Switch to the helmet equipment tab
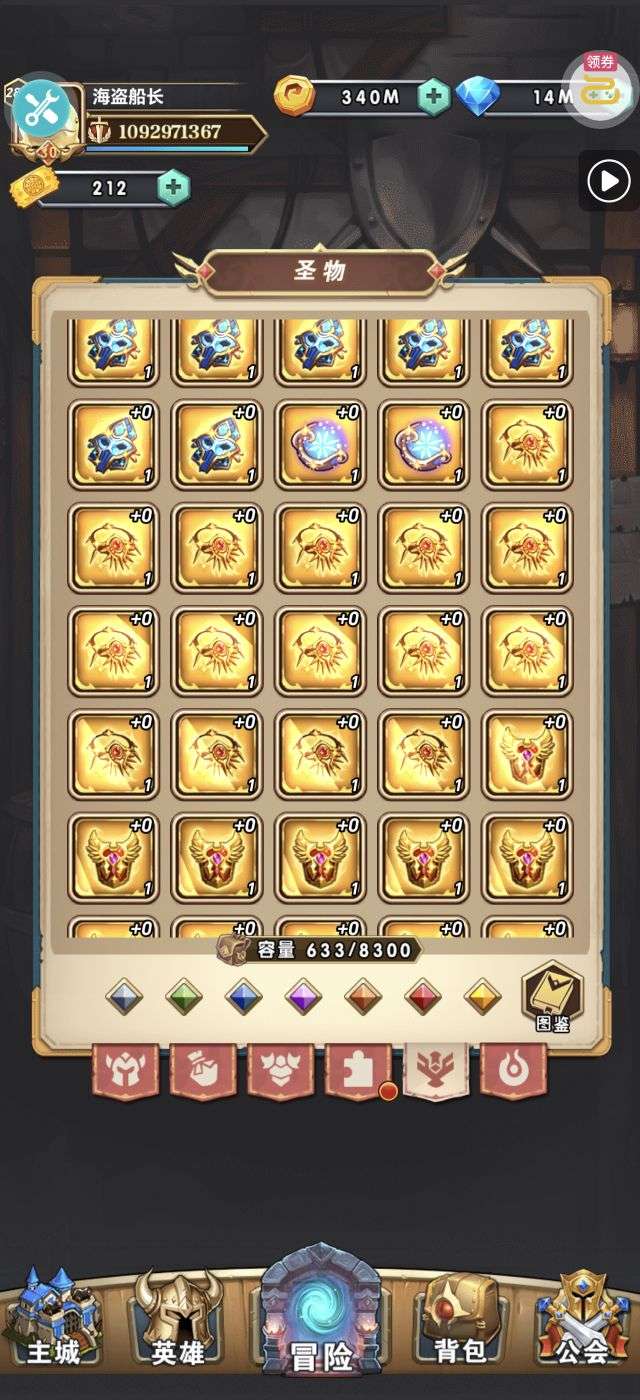 point(125,1070)
